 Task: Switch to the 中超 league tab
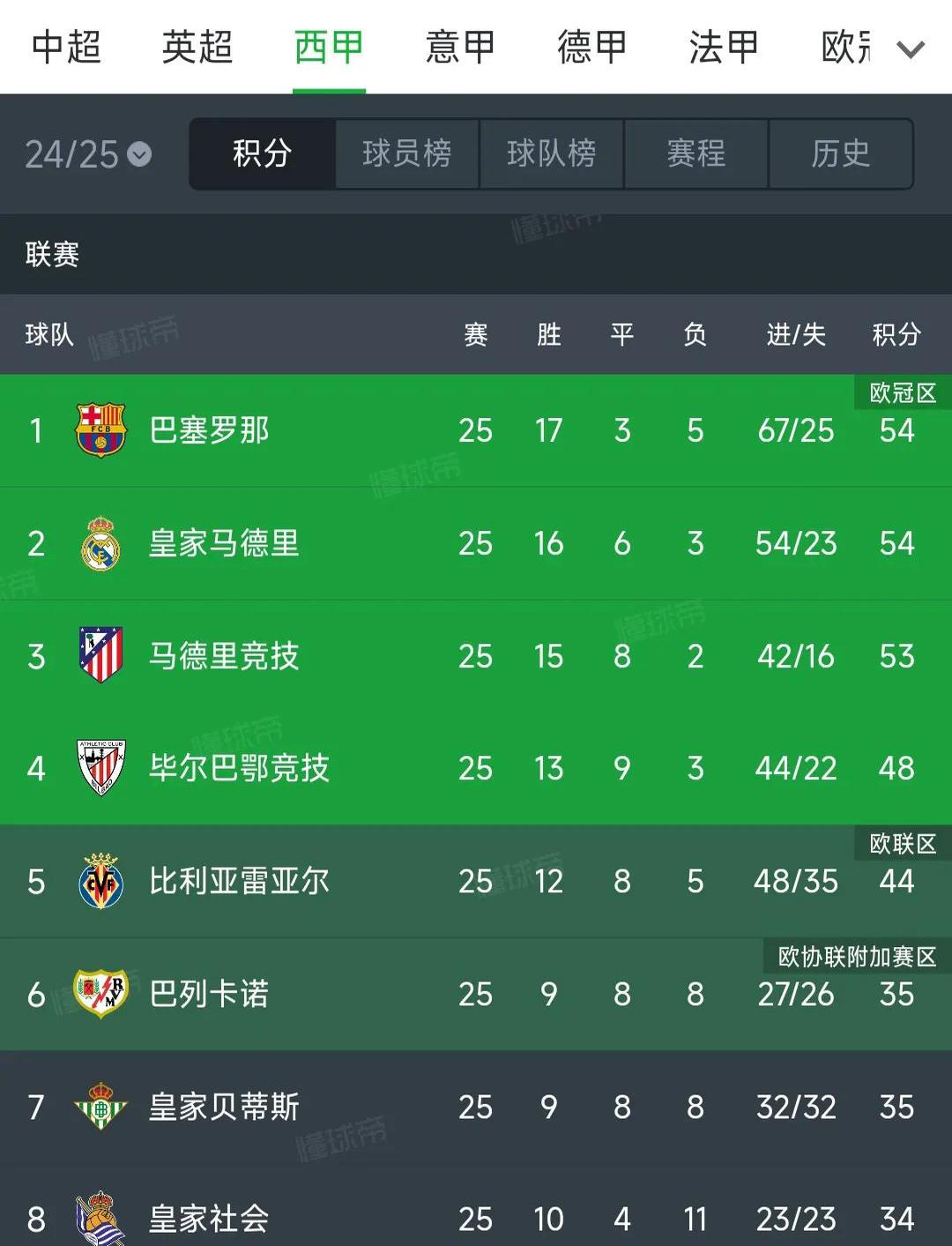coord(66,47)
